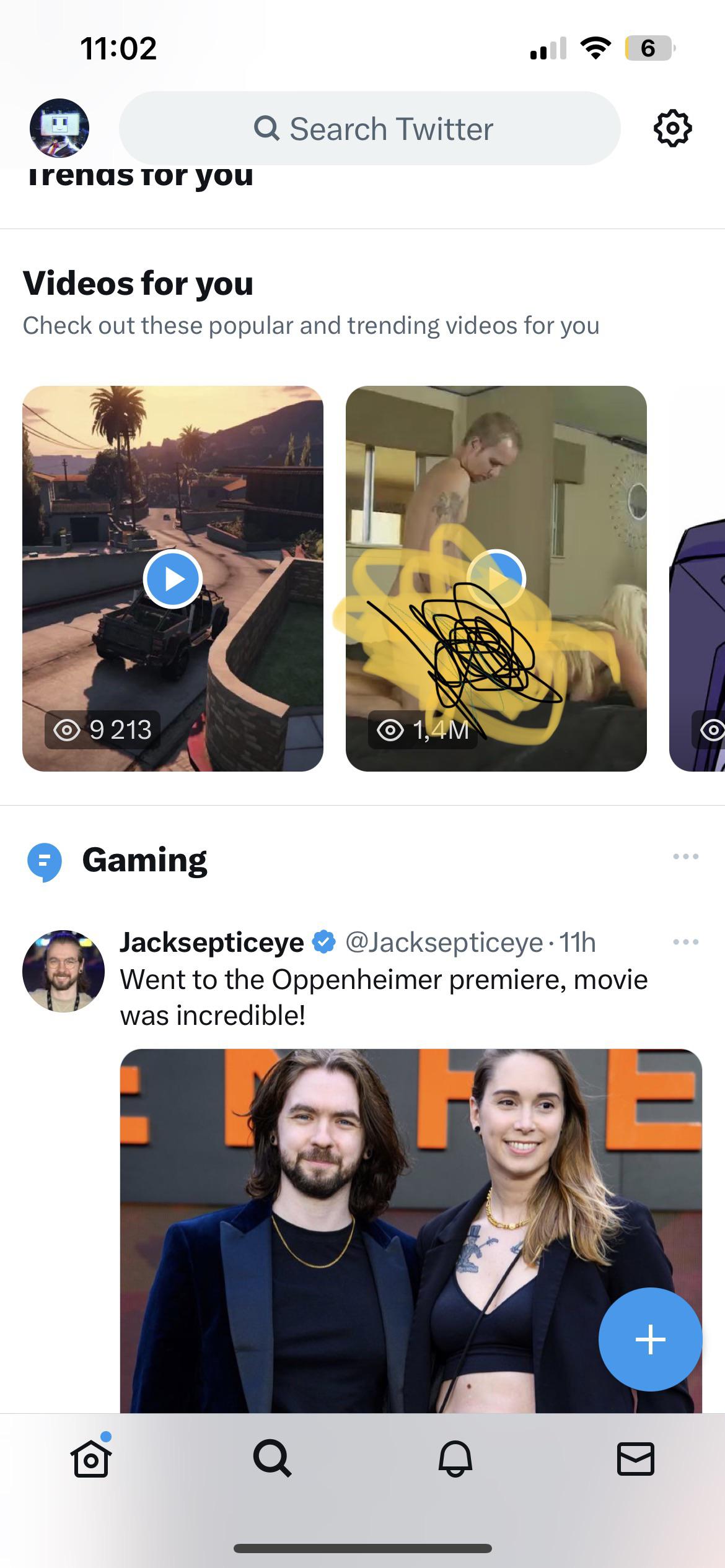The height and width of the screenshot is (1568, 725).
Task: Open Jacksepticeye's profile picture
Action: point(63,971)
